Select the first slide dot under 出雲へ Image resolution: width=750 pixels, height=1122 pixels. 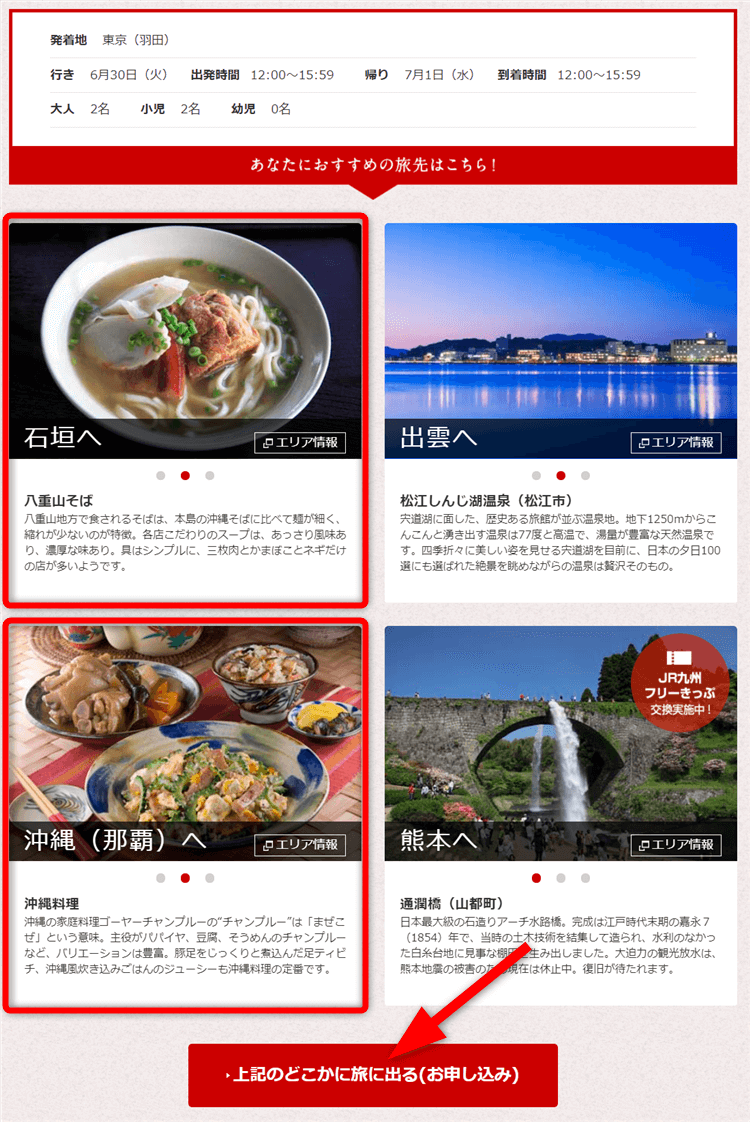click(x=537, y=476)
